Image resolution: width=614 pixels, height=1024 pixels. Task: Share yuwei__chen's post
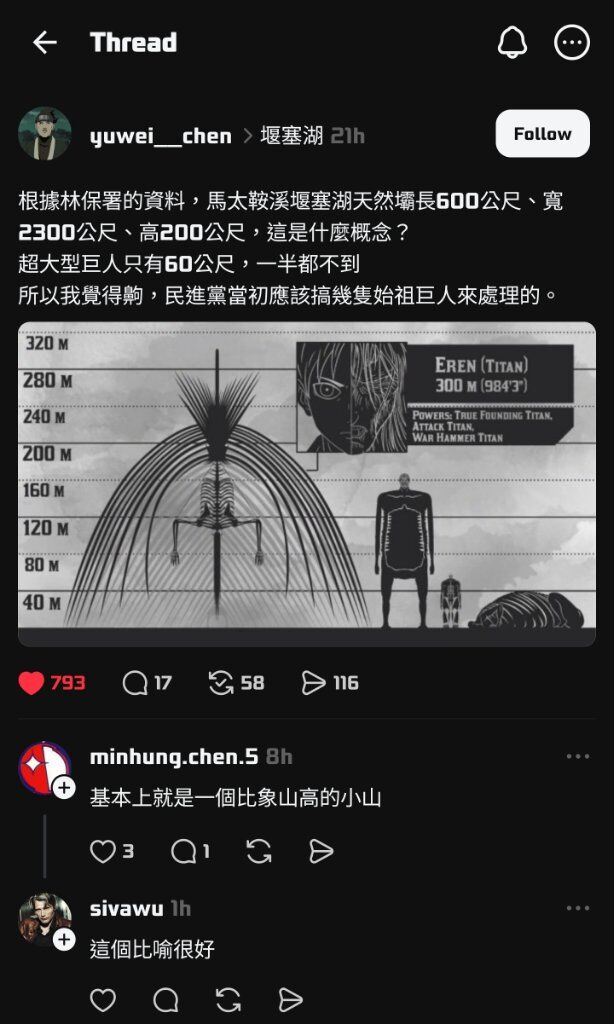314,683
